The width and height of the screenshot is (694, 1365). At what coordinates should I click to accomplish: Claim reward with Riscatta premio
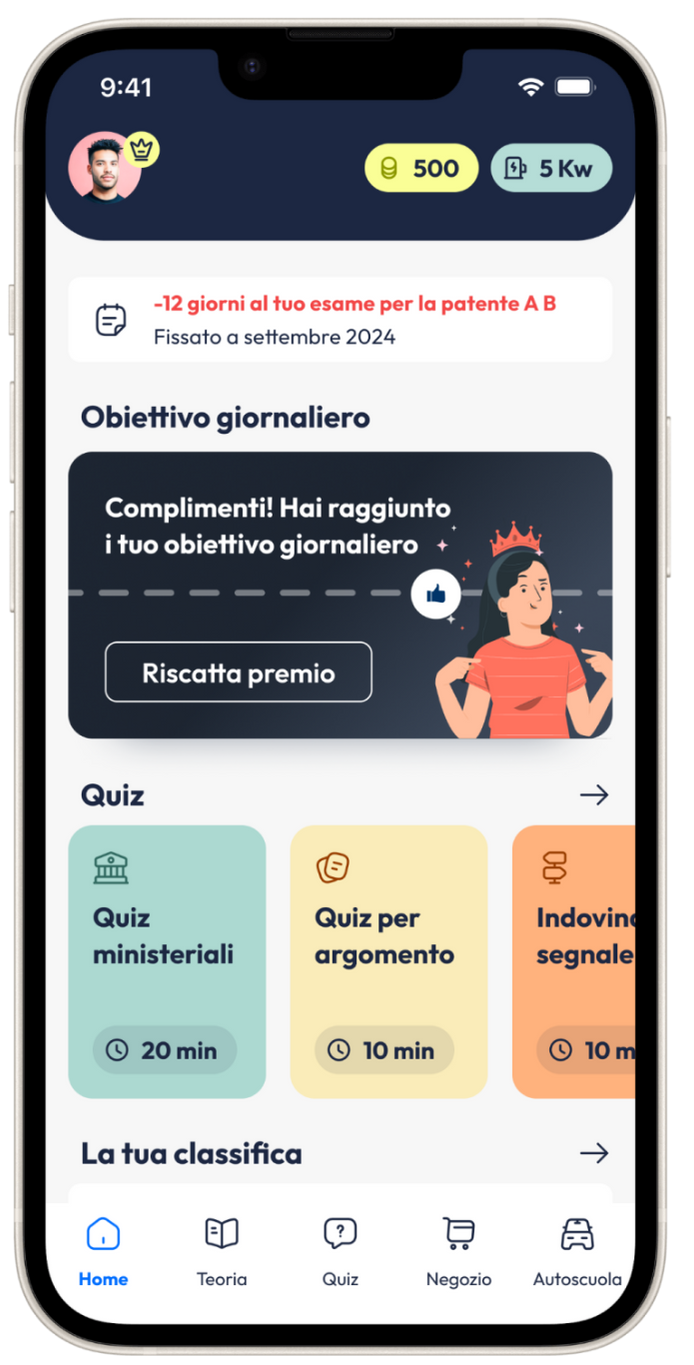pyautogui.click(x=238, y=672)
